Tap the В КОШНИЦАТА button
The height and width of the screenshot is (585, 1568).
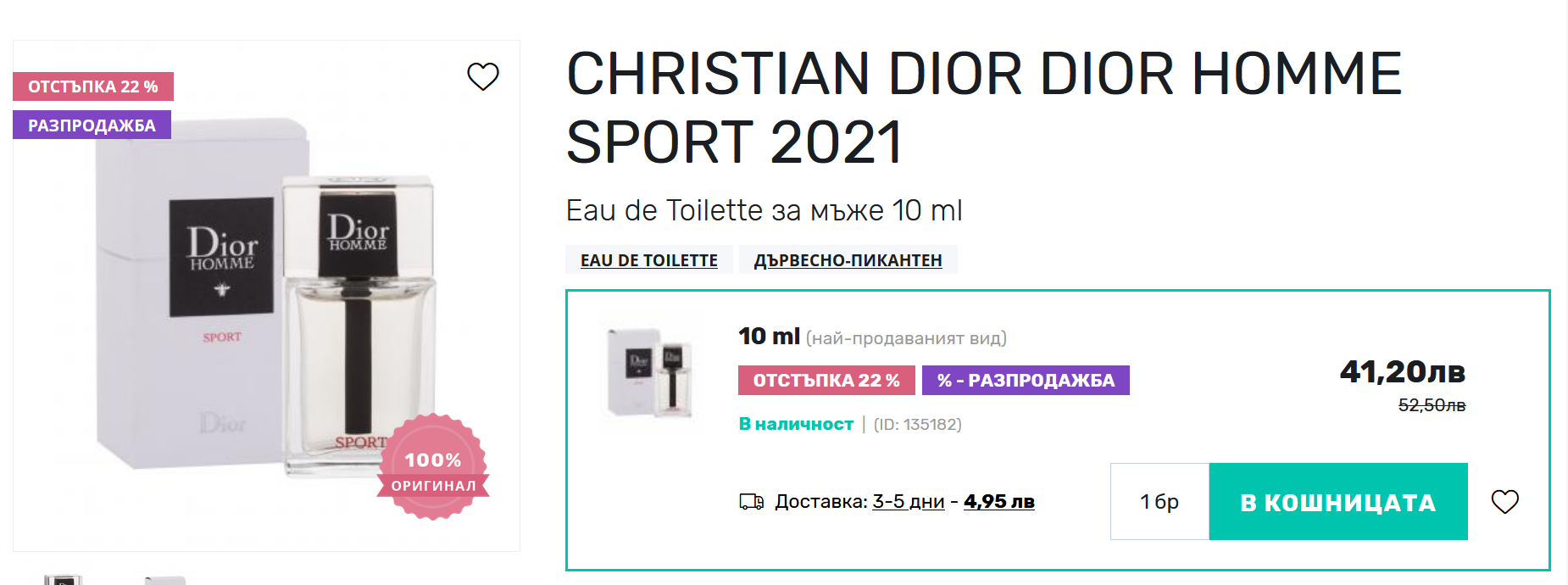[1338, 502]
